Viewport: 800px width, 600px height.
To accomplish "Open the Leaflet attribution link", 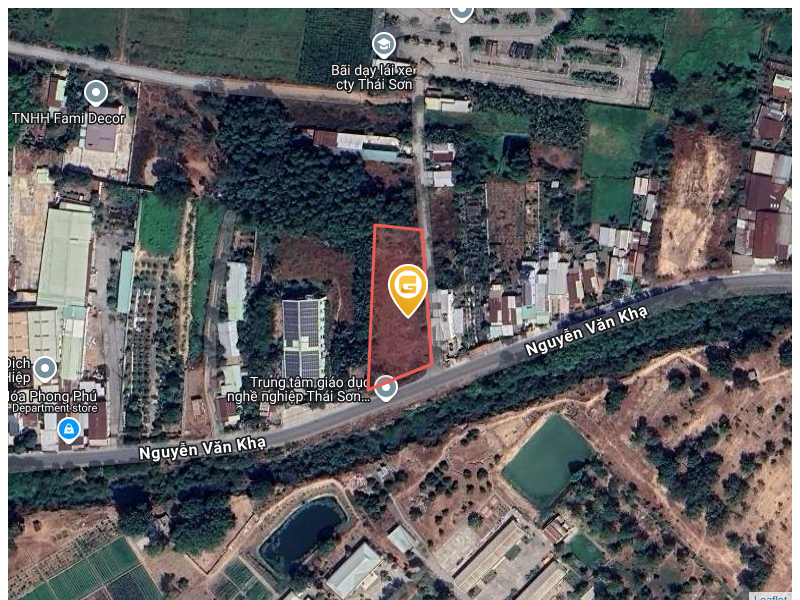I will [770, 598].
